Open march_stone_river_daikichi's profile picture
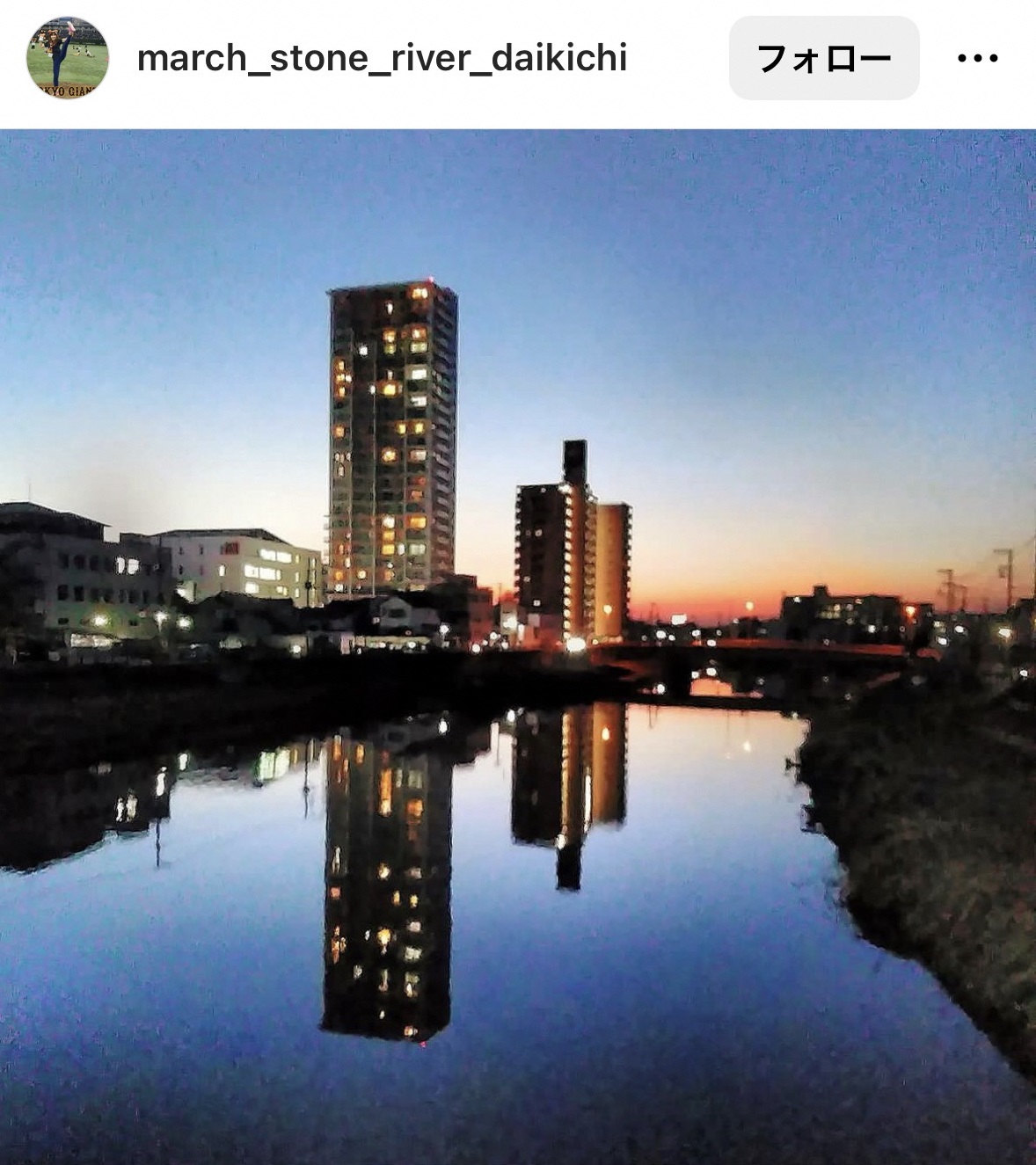Viewport: 1036px width, 1165px height. [x=68, y=58]
